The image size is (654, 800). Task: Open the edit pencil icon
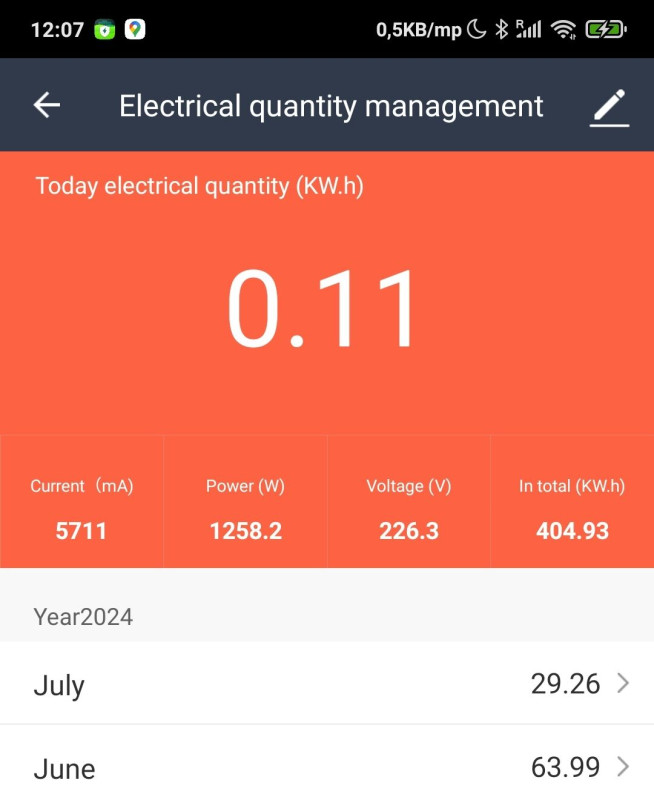609,107
